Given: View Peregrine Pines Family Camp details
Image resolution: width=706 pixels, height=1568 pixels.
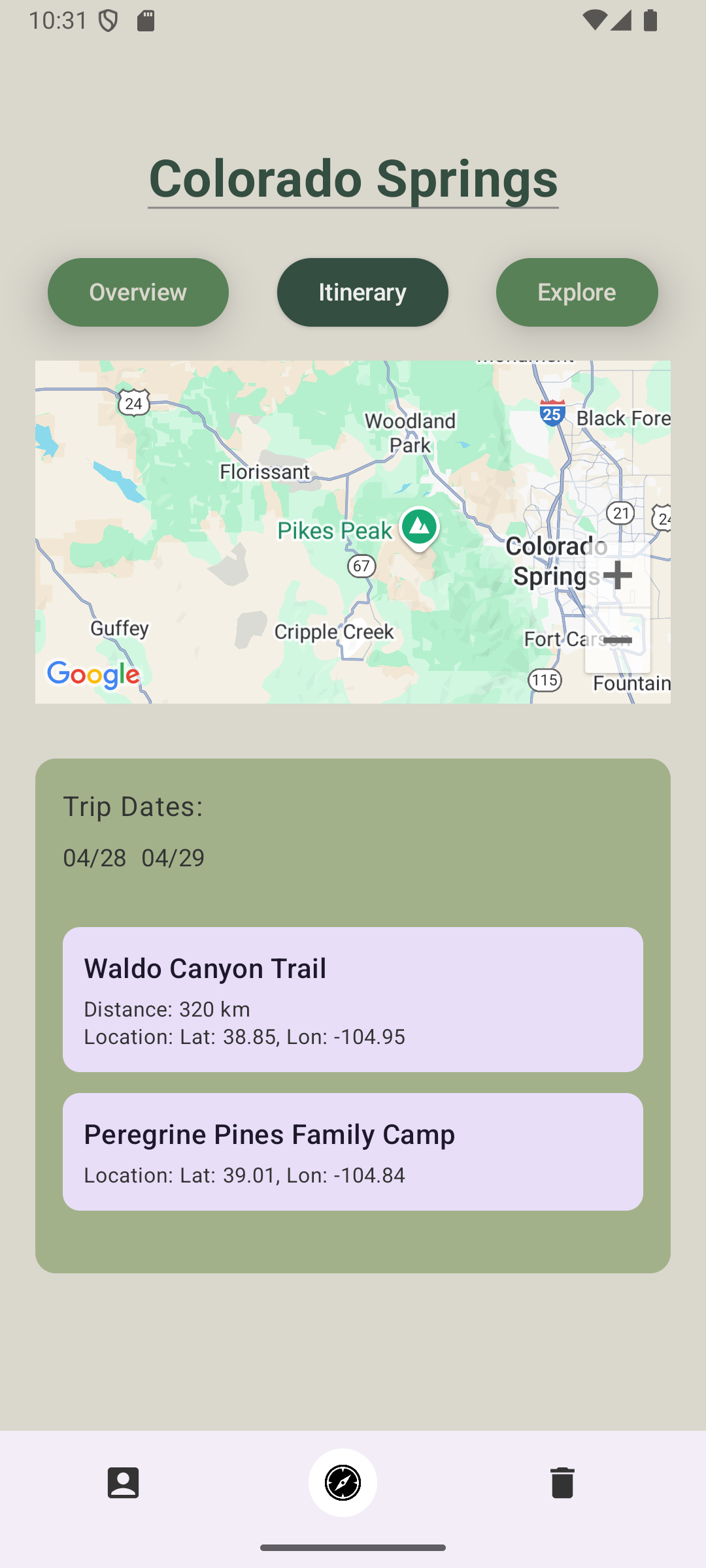Looking at the screenshot, I should (353, 1151).
